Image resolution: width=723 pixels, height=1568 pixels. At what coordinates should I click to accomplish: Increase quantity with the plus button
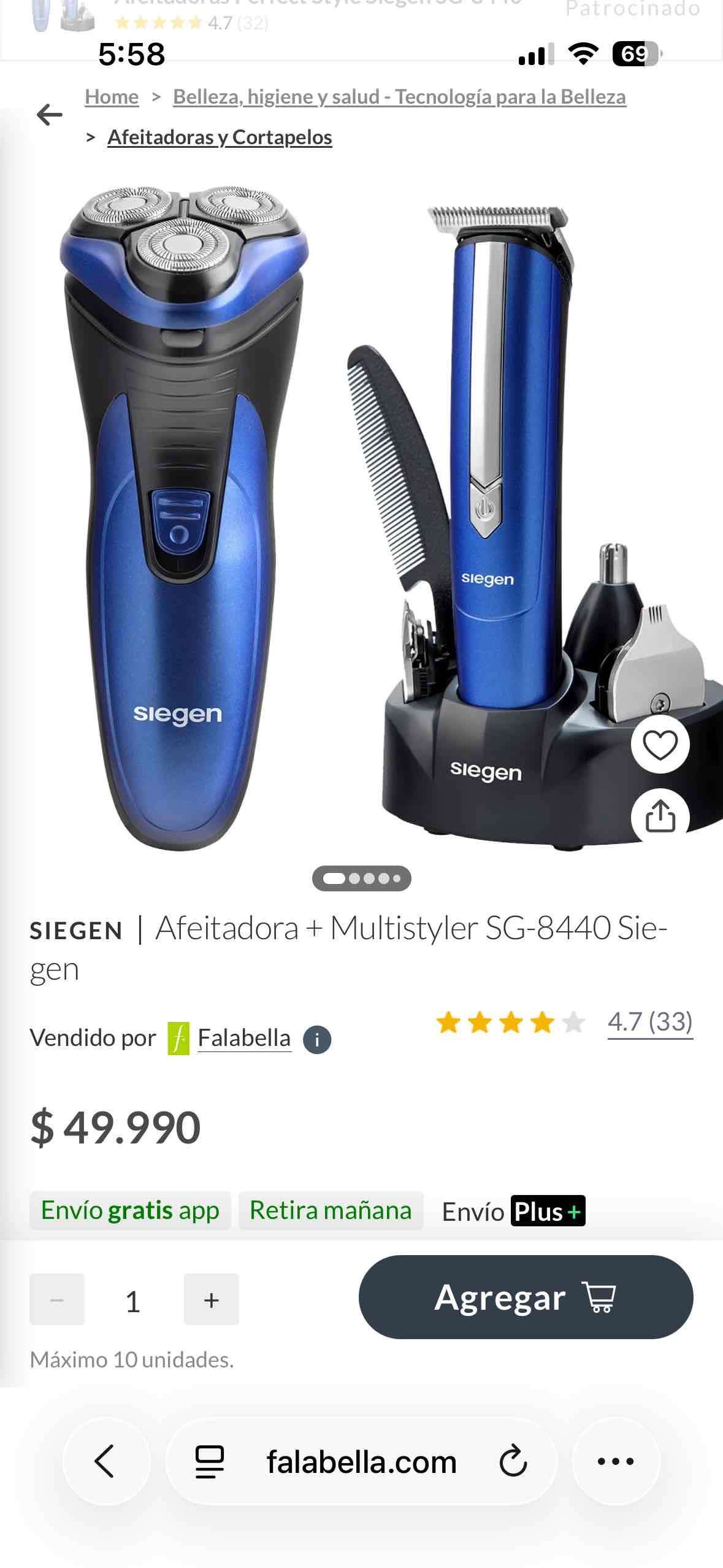tap(211, 1299)
